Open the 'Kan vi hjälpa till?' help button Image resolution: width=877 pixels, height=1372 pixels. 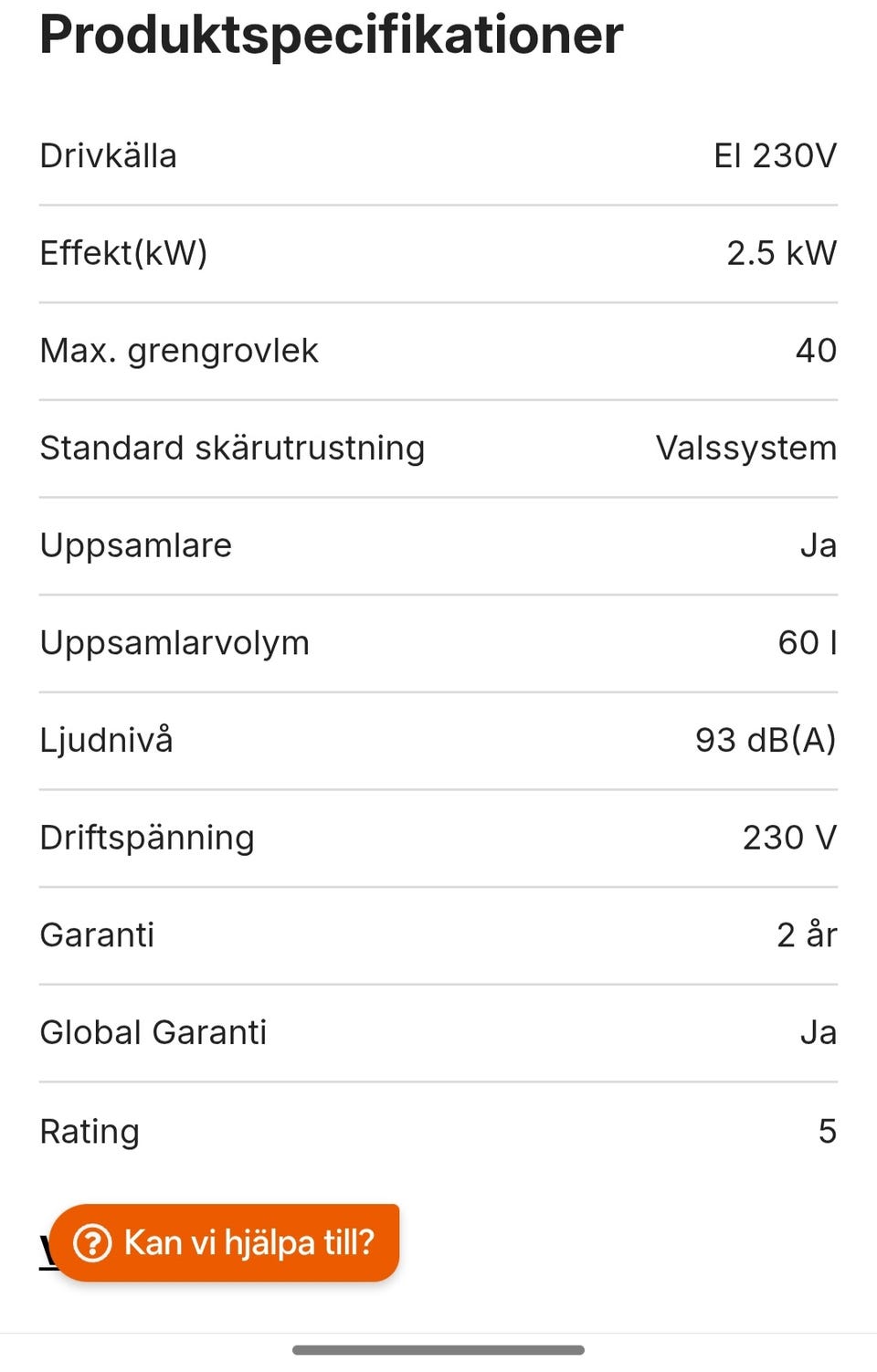tap(225, 1242)
